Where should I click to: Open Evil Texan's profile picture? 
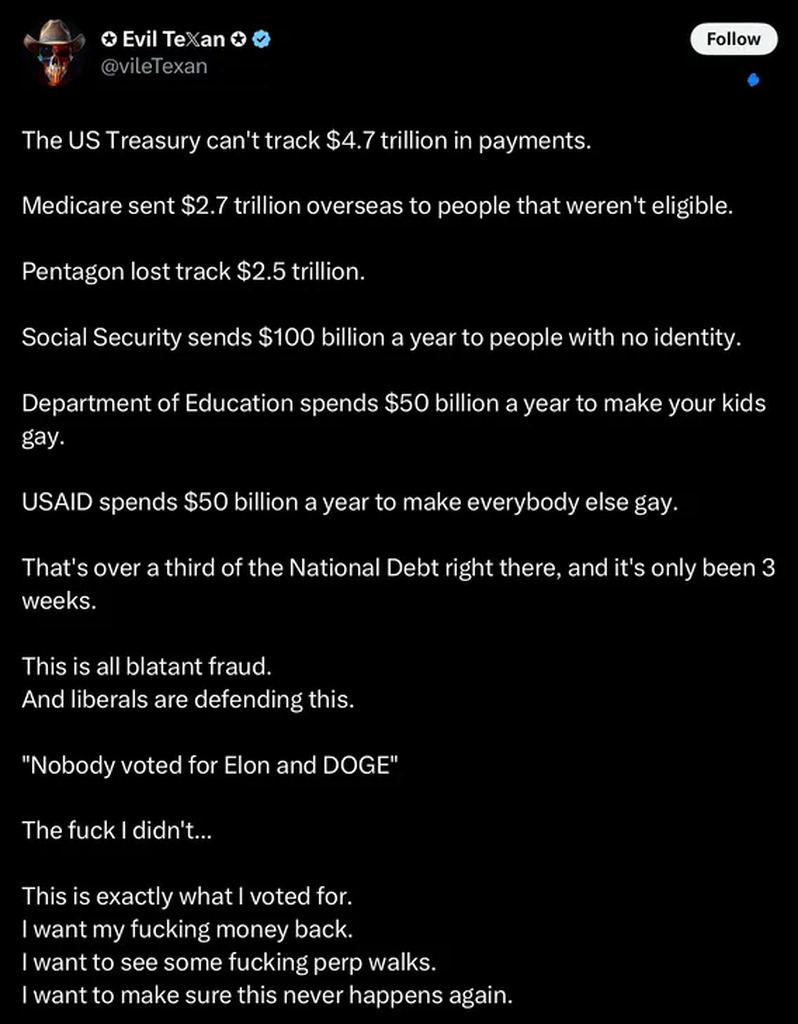click(x=55, y=52)
